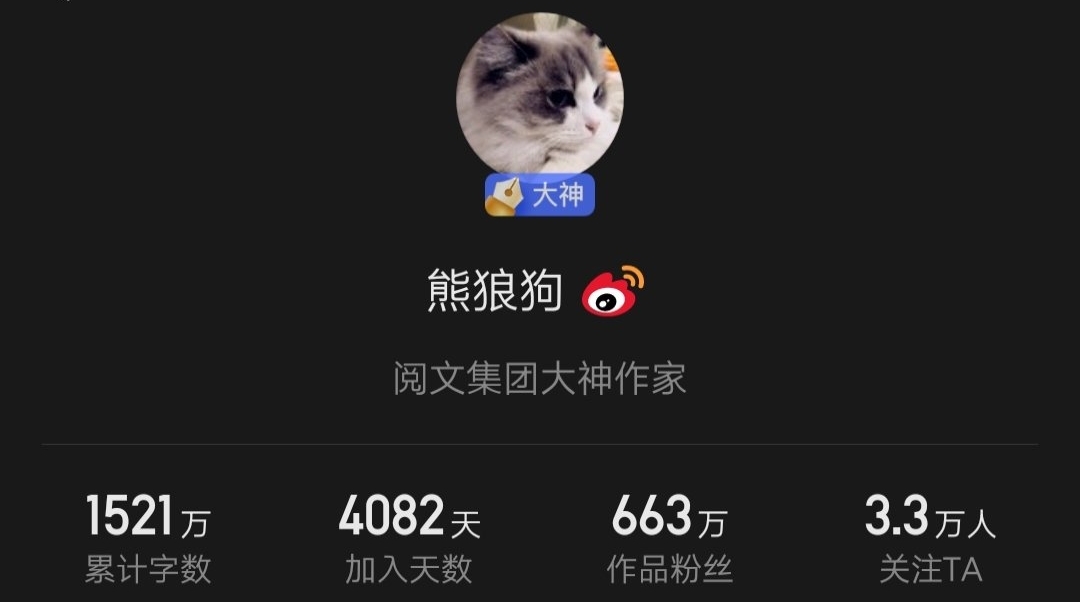Image resolution: width=1080 pixels, height=602 pixels.
Task: Tap the author's cat avatar picture
Action: (540, 95)
